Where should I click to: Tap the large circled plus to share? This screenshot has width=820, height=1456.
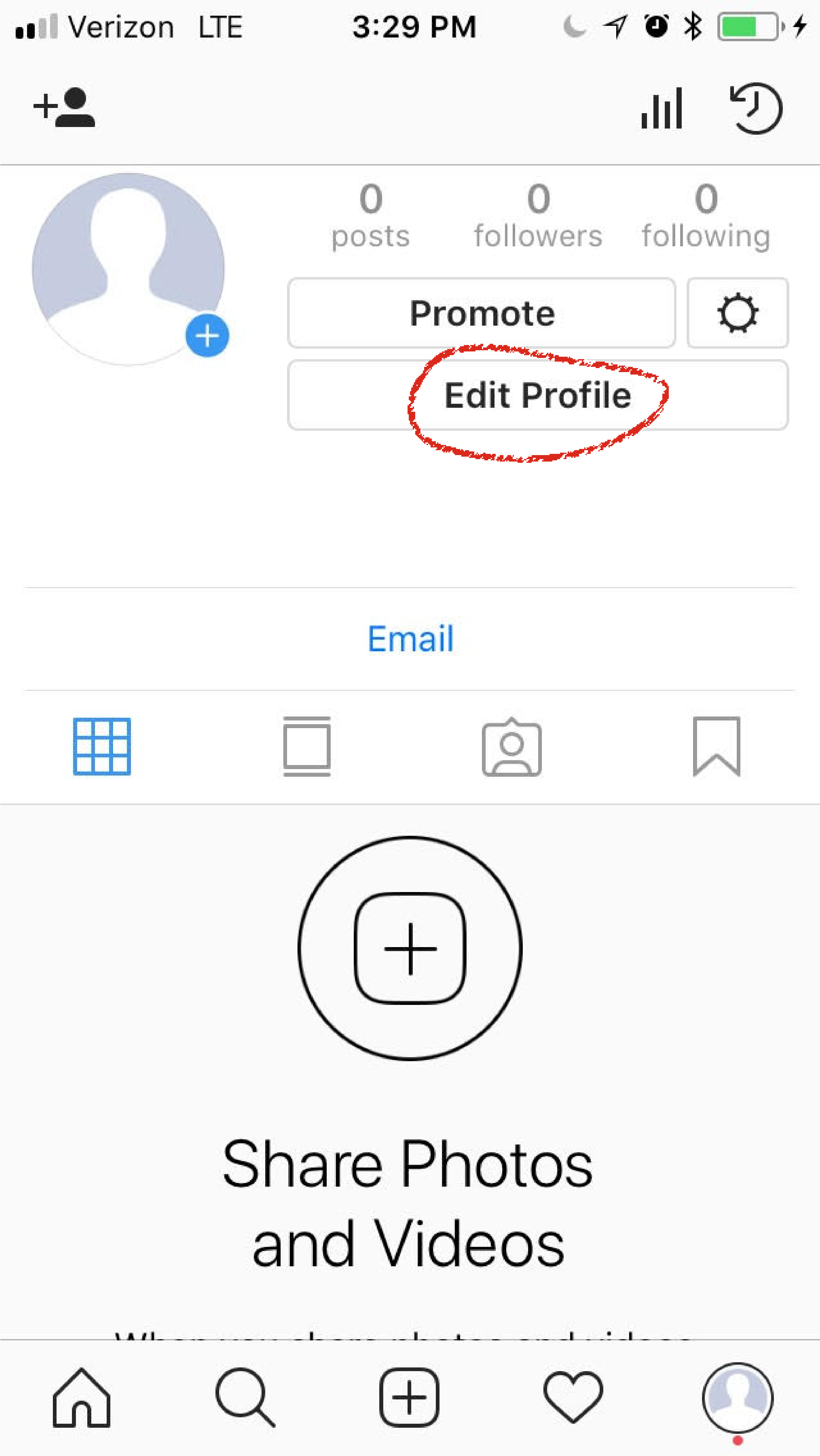tap(410, 948)
